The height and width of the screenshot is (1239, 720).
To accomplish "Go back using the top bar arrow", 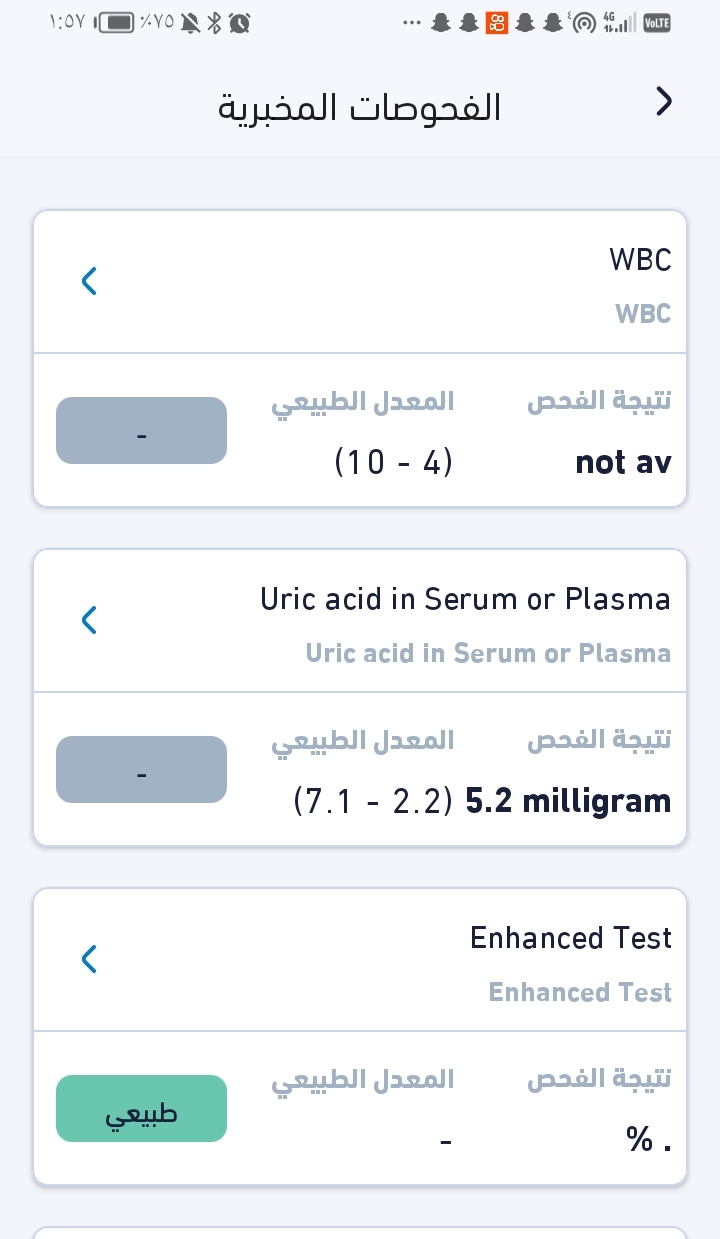I will [x=664, y=101].
